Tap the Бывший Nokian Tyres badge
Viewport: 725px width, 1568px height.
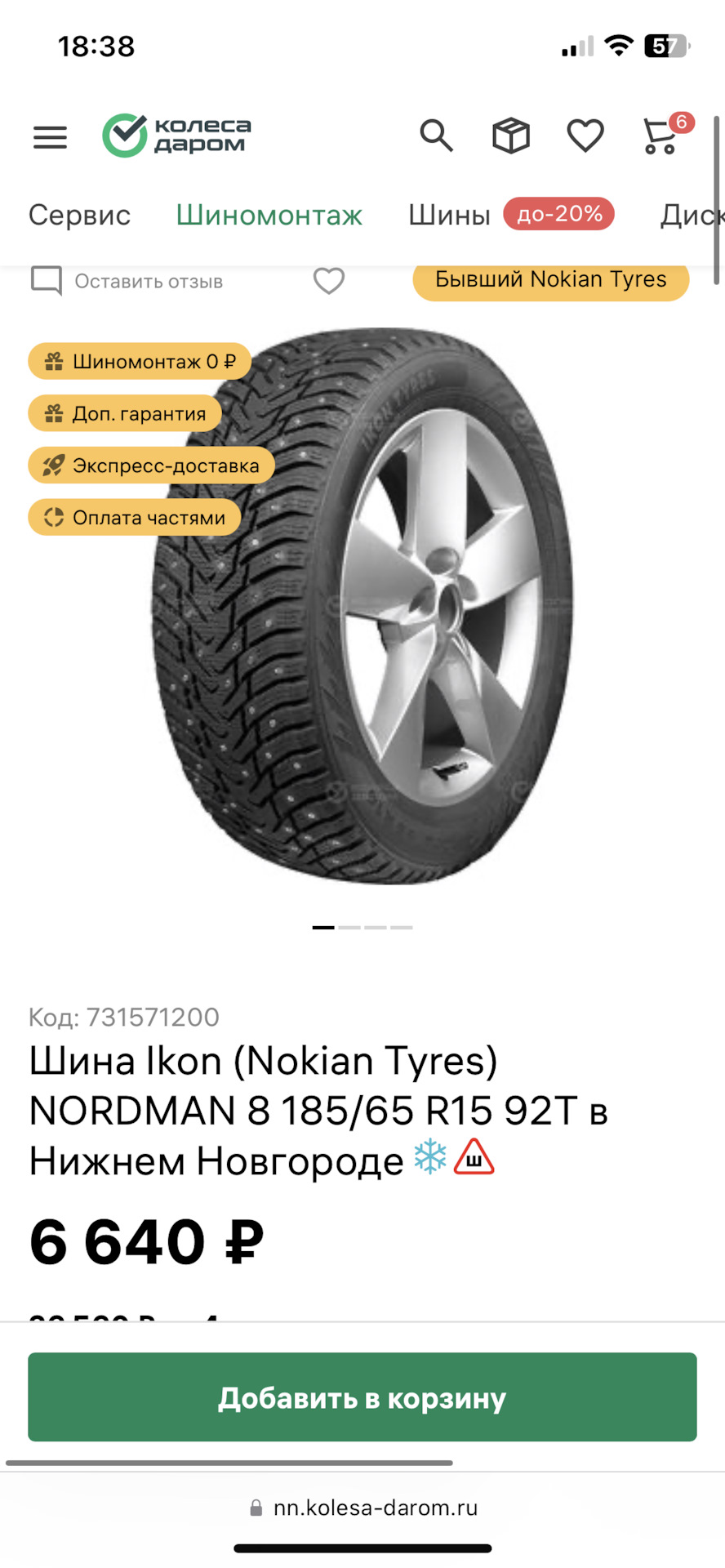pos(550,279)
